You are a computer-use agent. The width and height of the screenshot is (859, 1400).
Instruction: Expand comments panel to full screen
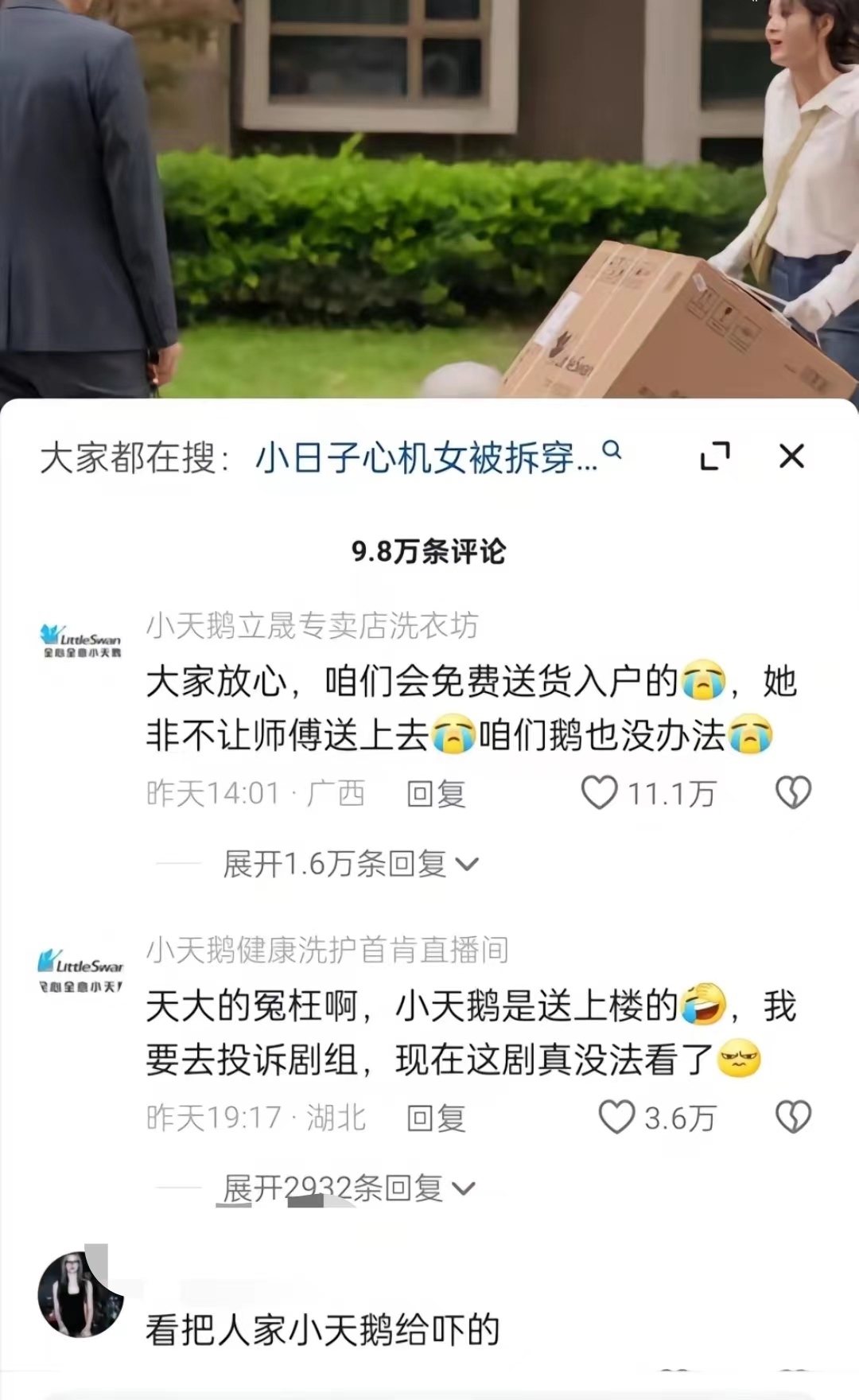(x=714, y=457)
